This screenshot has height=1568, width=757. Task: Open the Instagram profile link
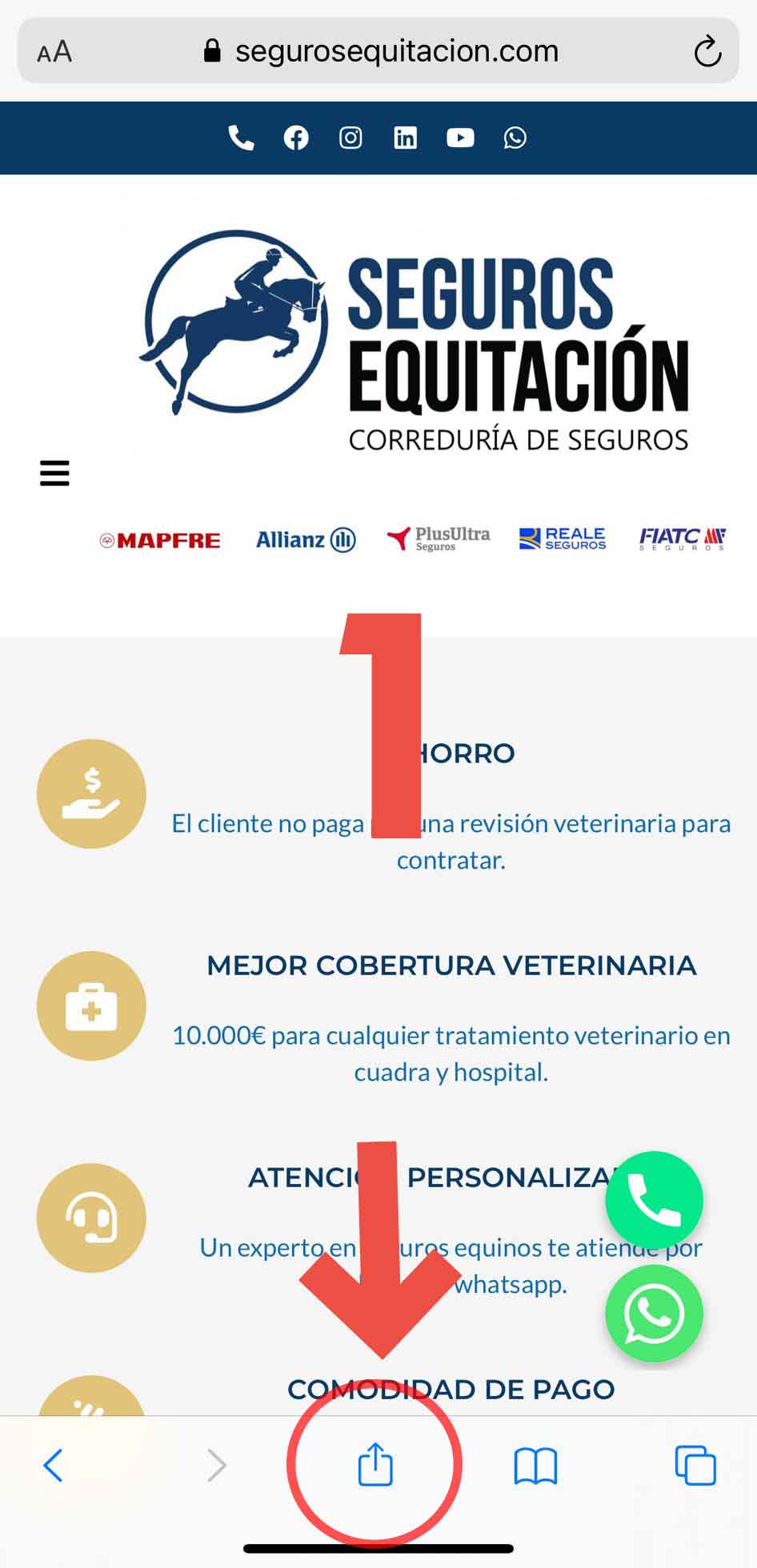(x=350, y=138)
